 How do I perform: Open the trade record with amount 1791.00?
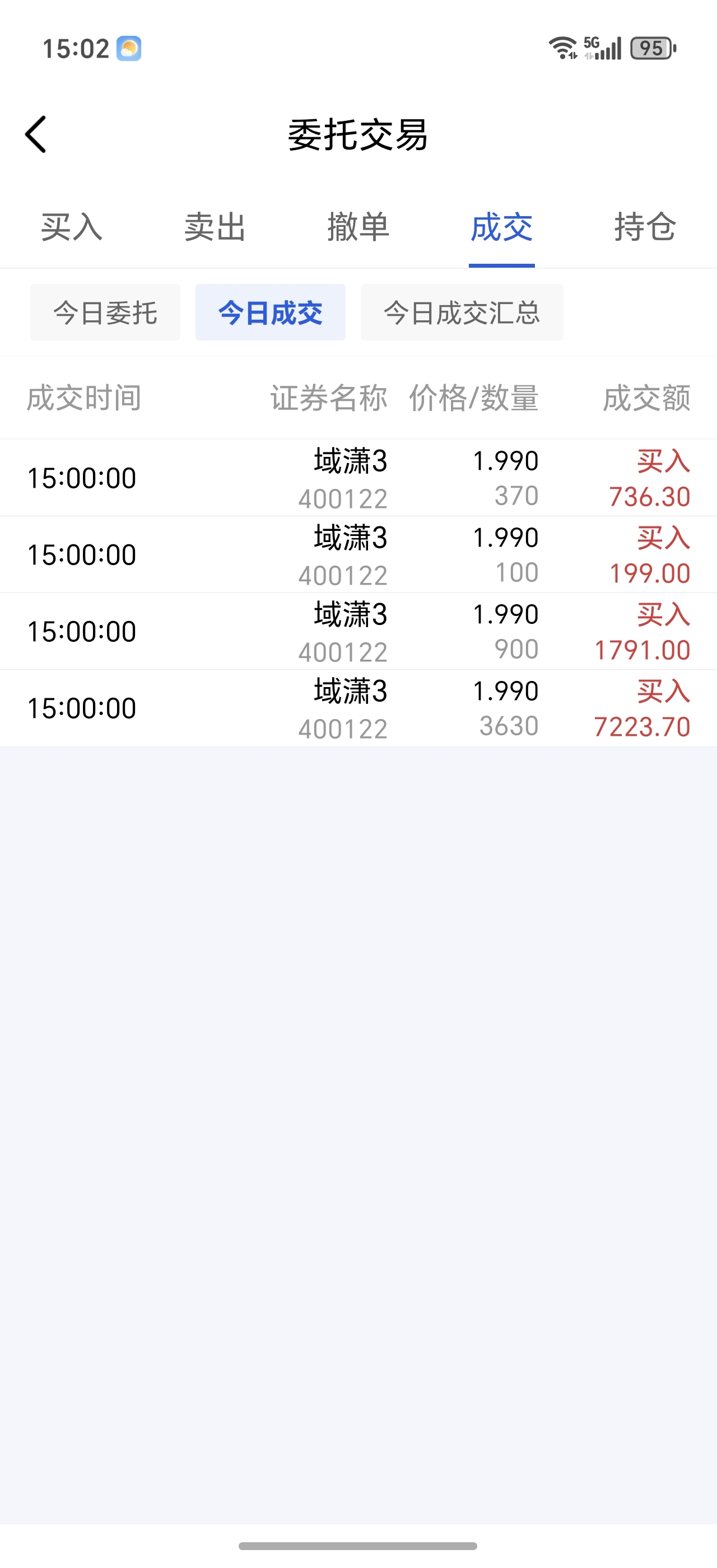click(358, 631)
